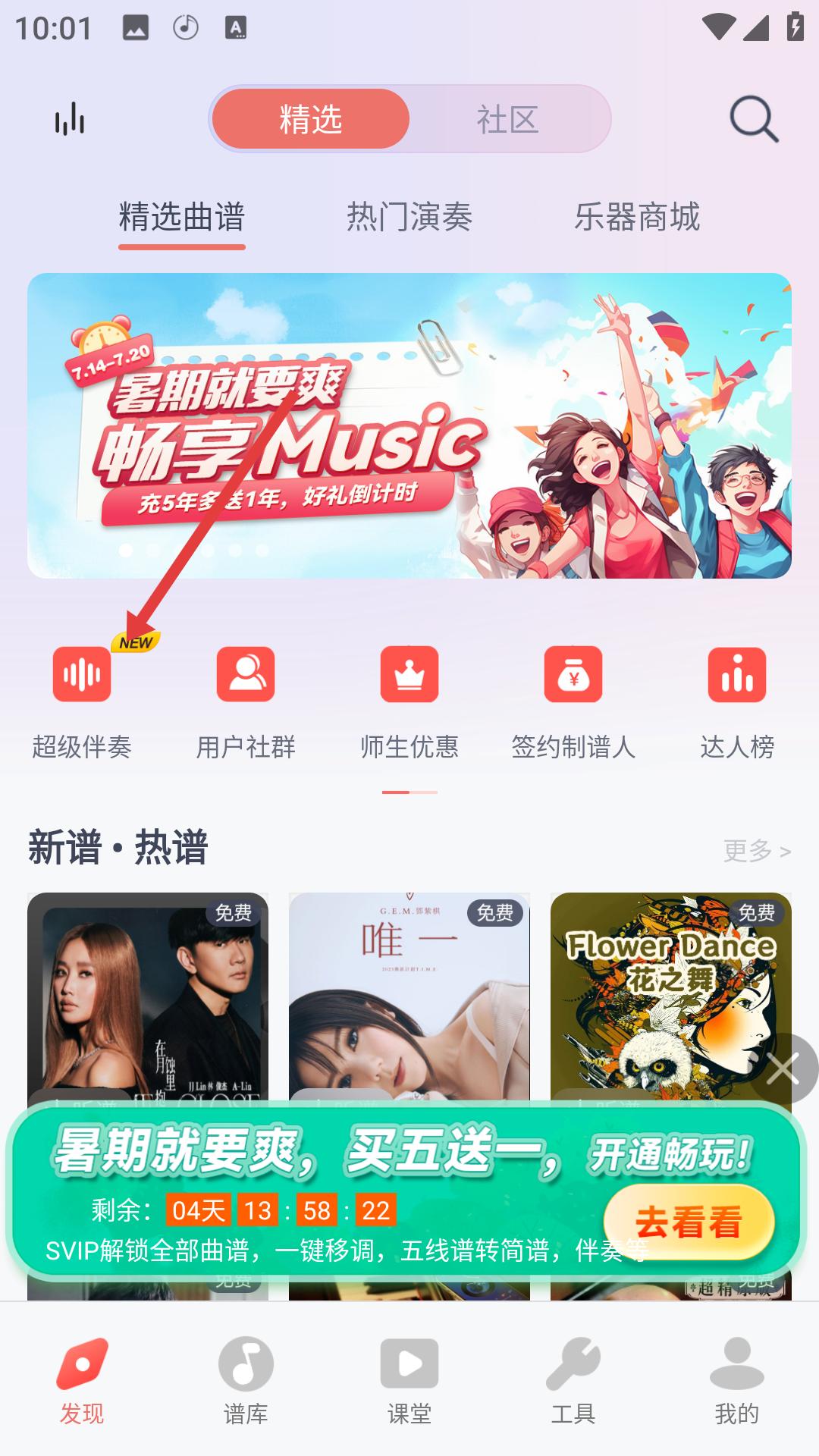This screenshot has height=1456, width=819.
Task: Open the 乐器商城 tab
Action: (x=637, y=217)
